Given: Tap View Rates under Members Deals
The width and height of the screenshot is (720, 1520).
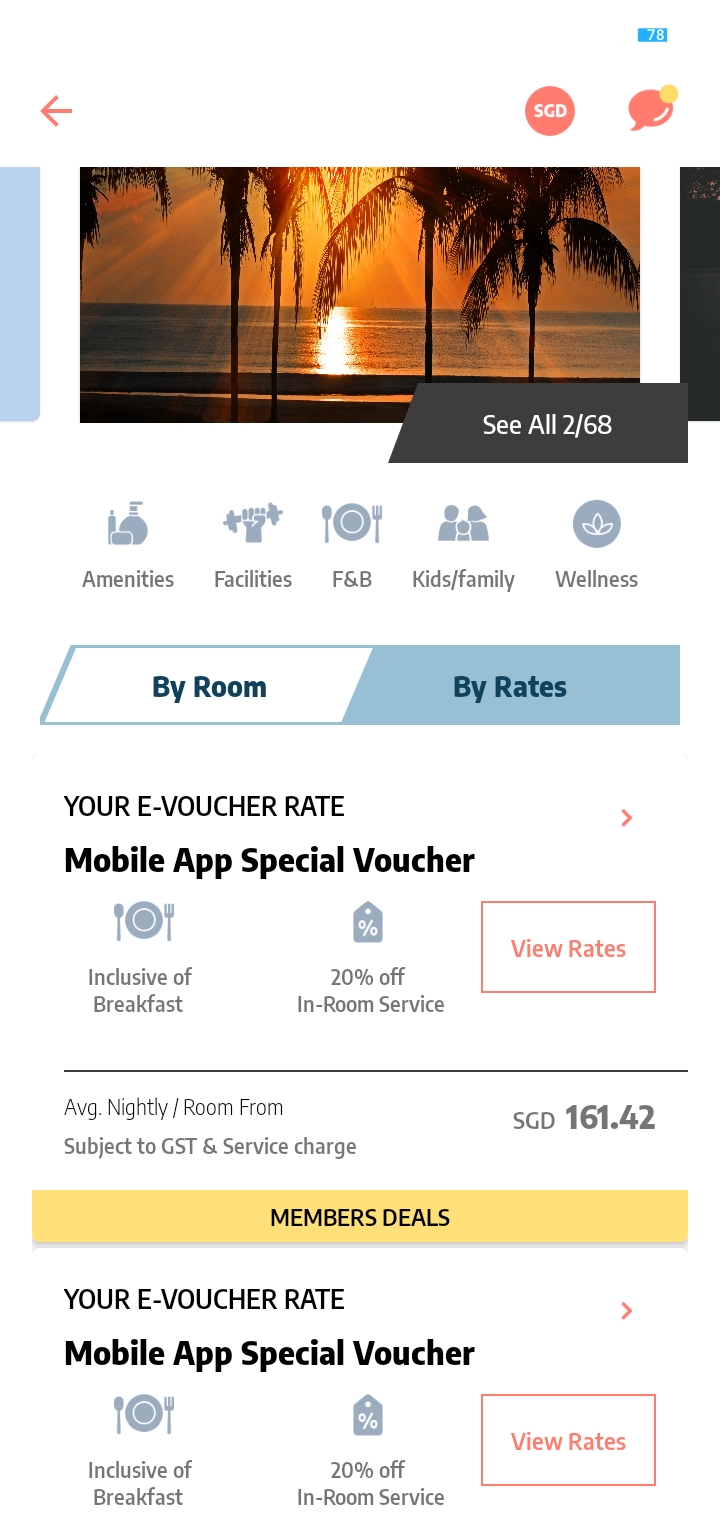Looking at the screenshot, I should click(x=568, y=1440).
